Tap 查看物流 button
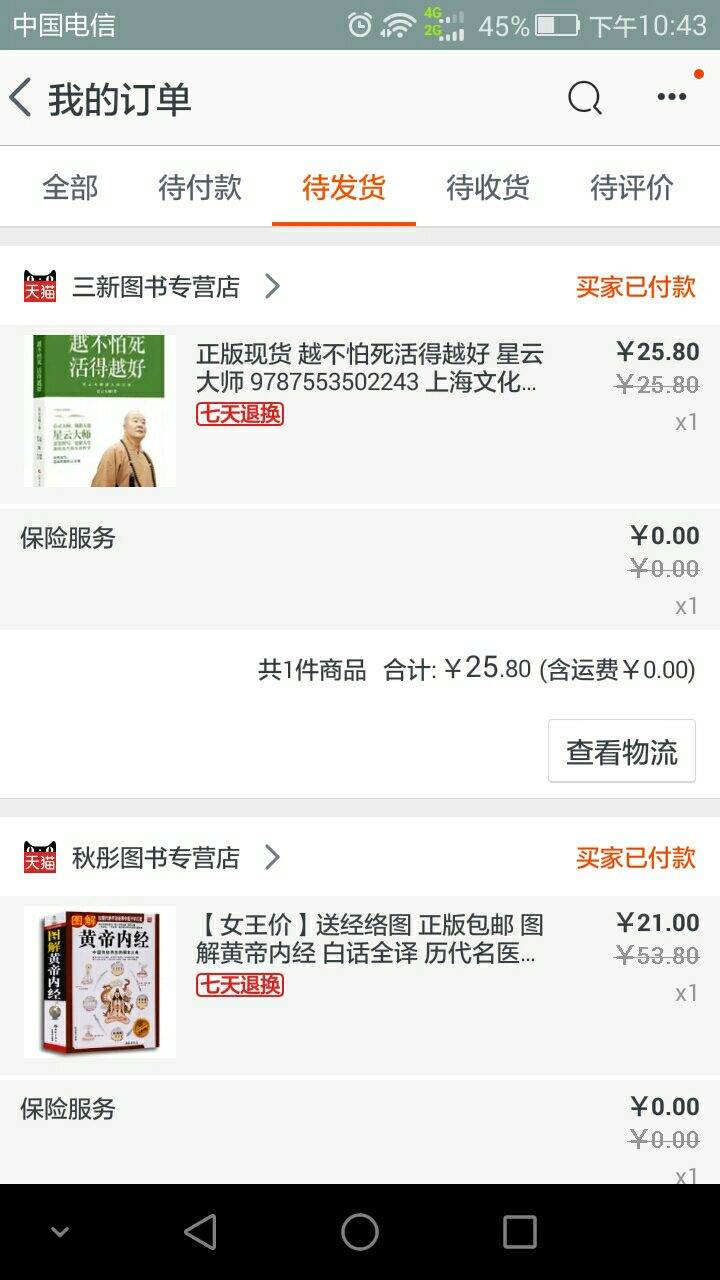The height and width of the screenshot is (1280, 720). pos(621,752)
